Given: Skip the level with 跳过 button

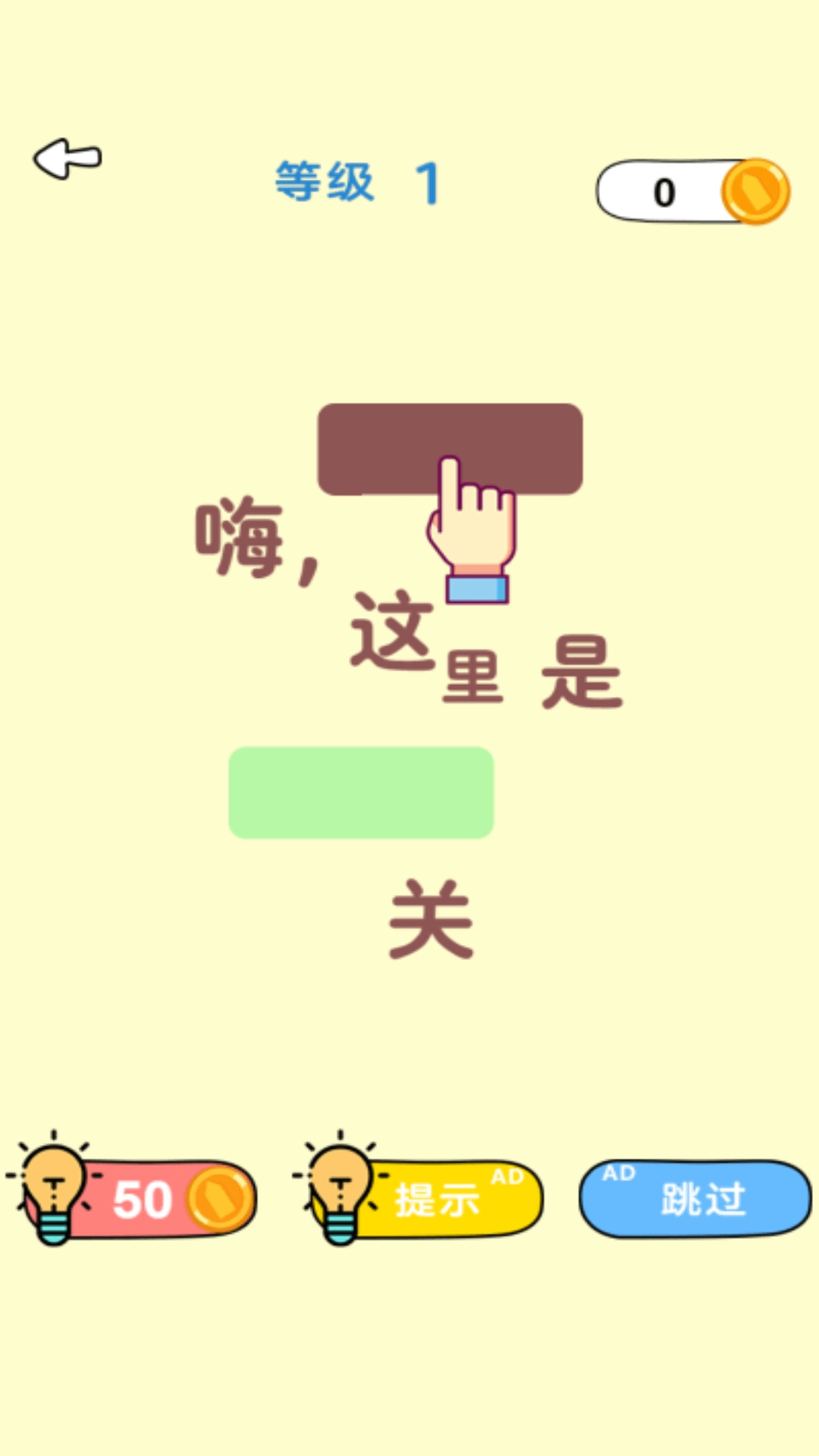Looking at the screenshot, I should click(x=696, y=1200).
